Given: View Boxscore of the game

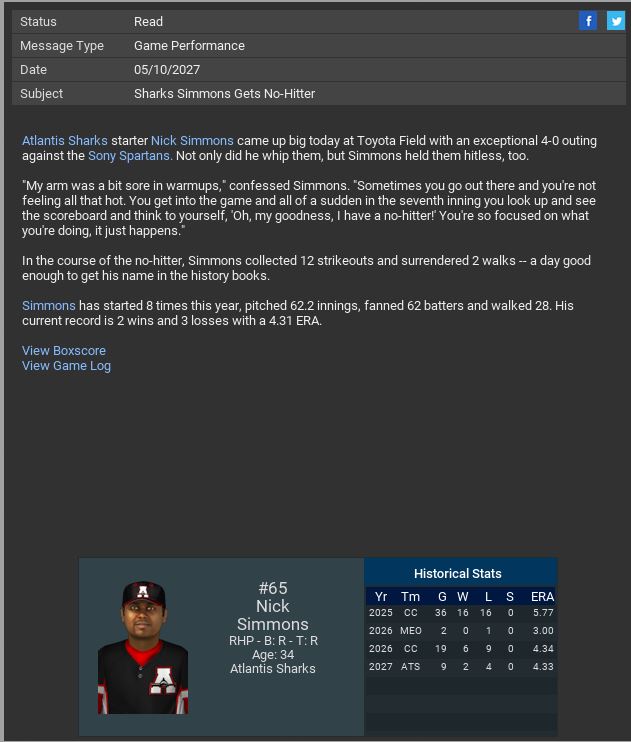Looking at the screenshot, I should pyautogui.click(x=64, y=351).
